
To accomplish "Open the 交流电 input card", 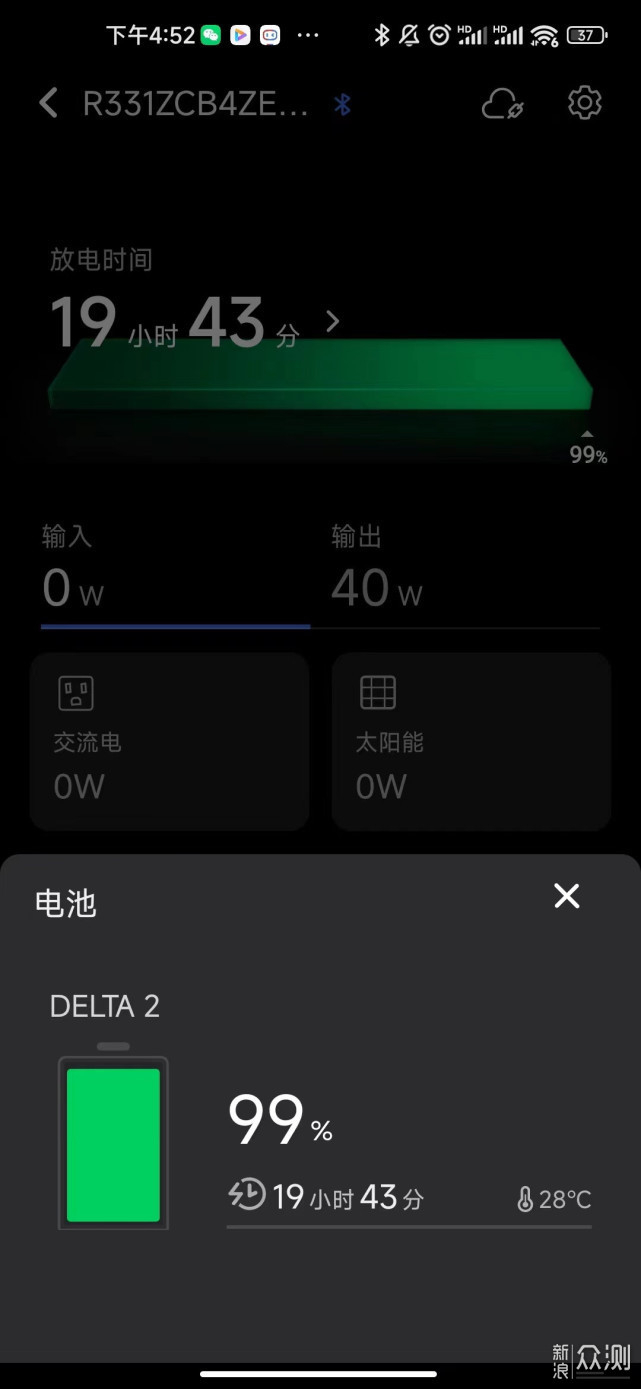I will tap(169, 741).
